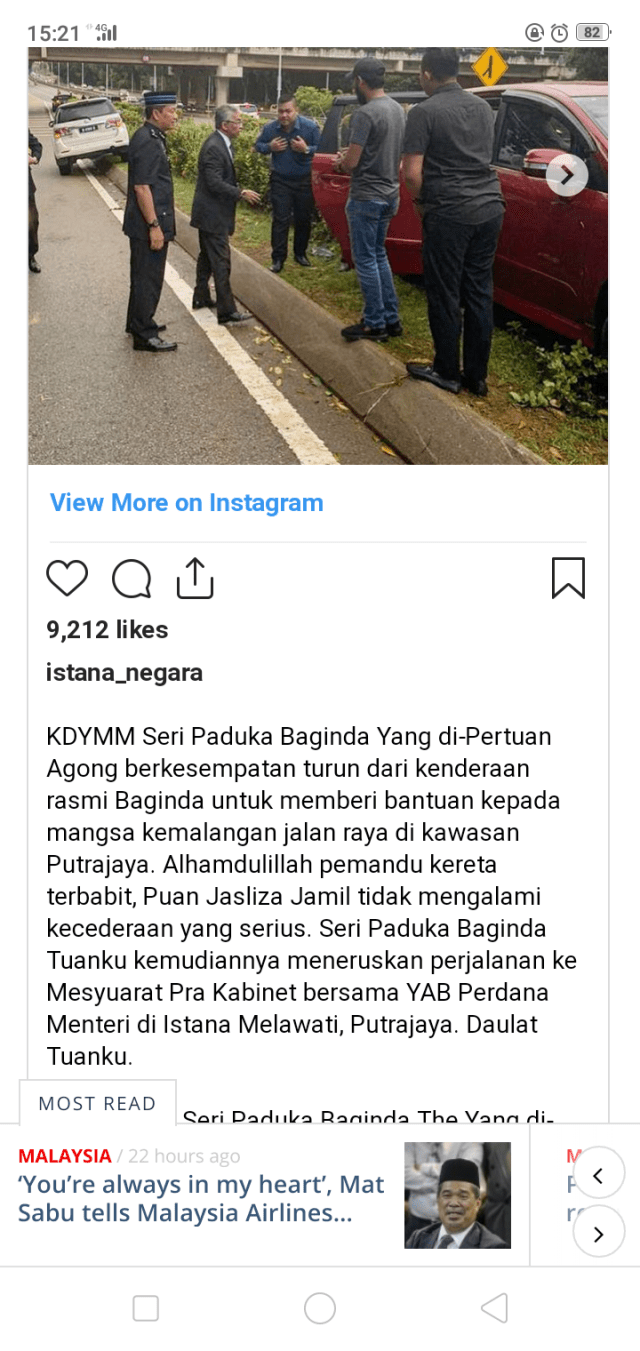Viewport: 640px width, 1351px height.
Task: Go to previous Most Read story
Action: pos(598,1176)
